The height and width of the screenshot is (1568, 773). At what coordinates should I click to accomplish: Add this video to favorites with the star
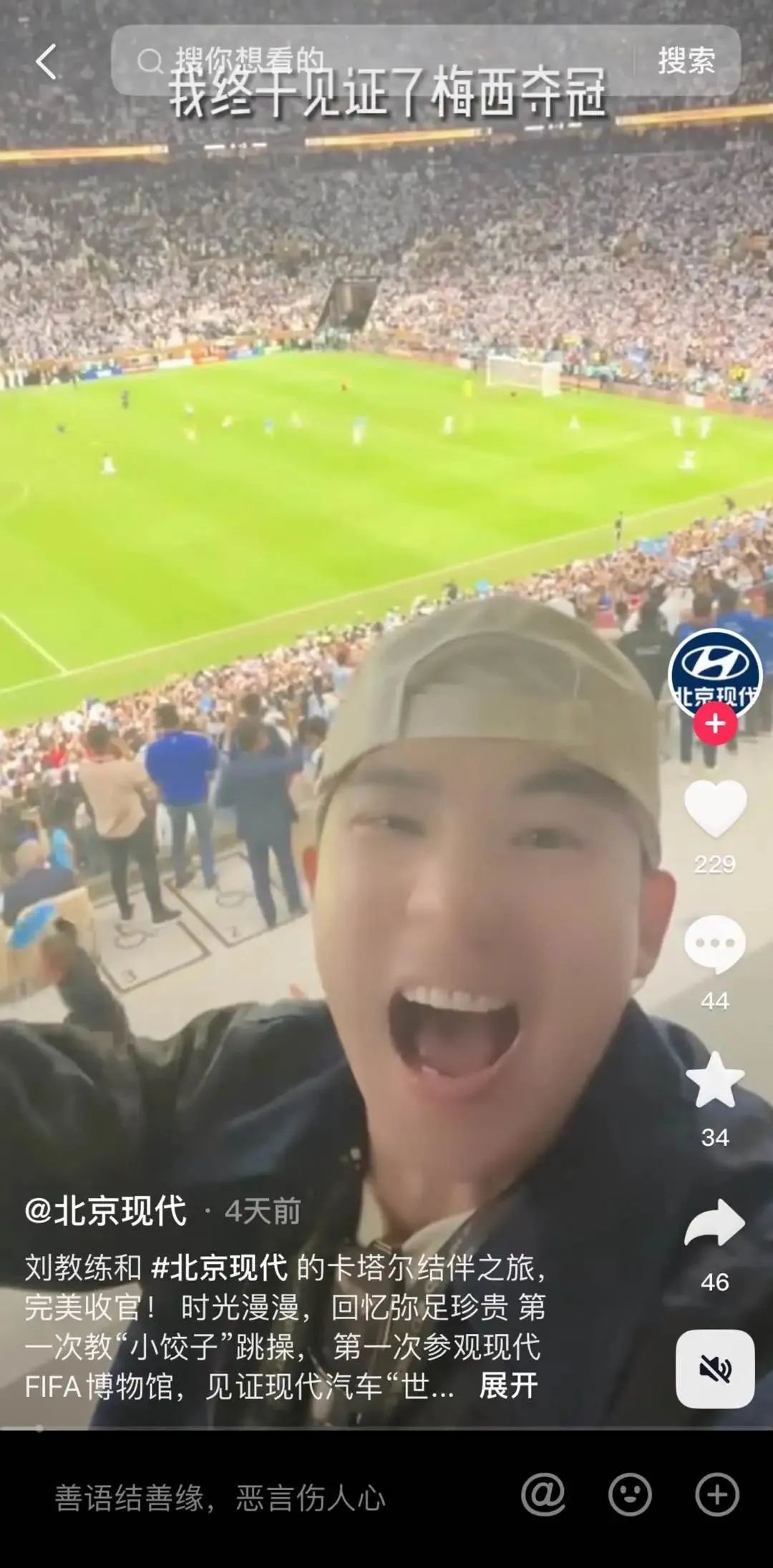[x=715, y=1081]
